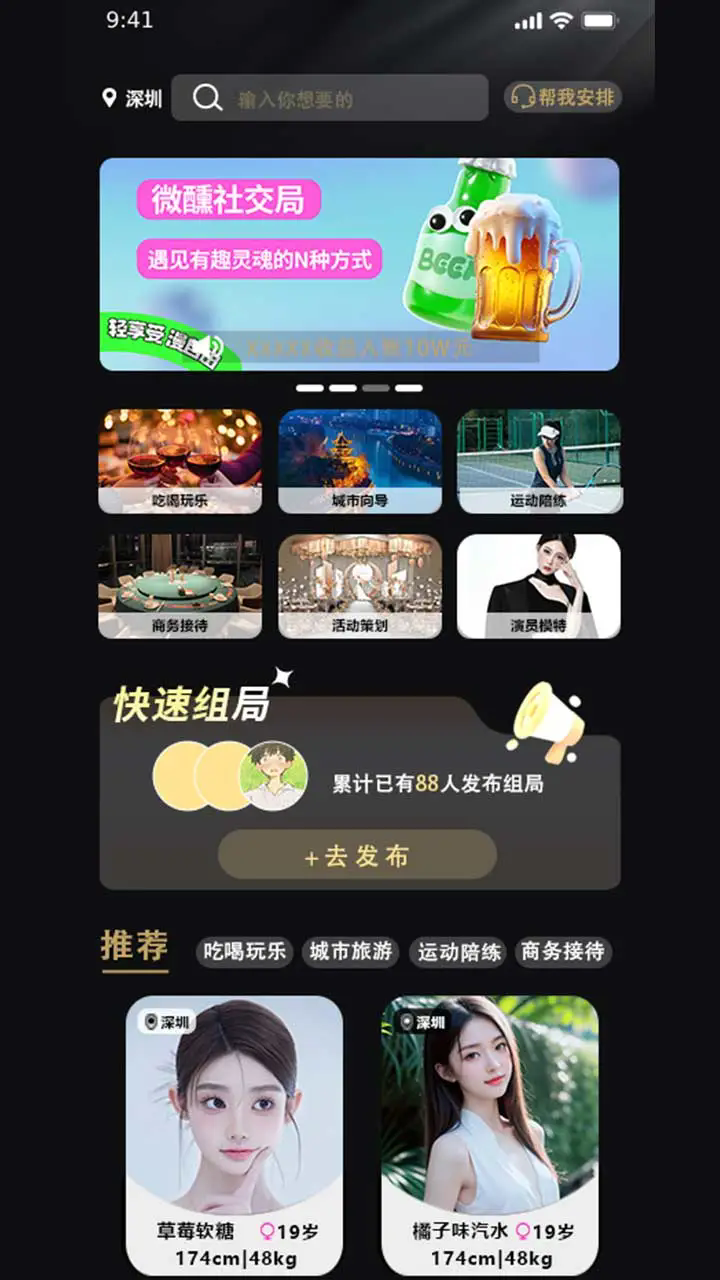
Task: Open the 演员模特 category tile
Action: click(539, 586)
